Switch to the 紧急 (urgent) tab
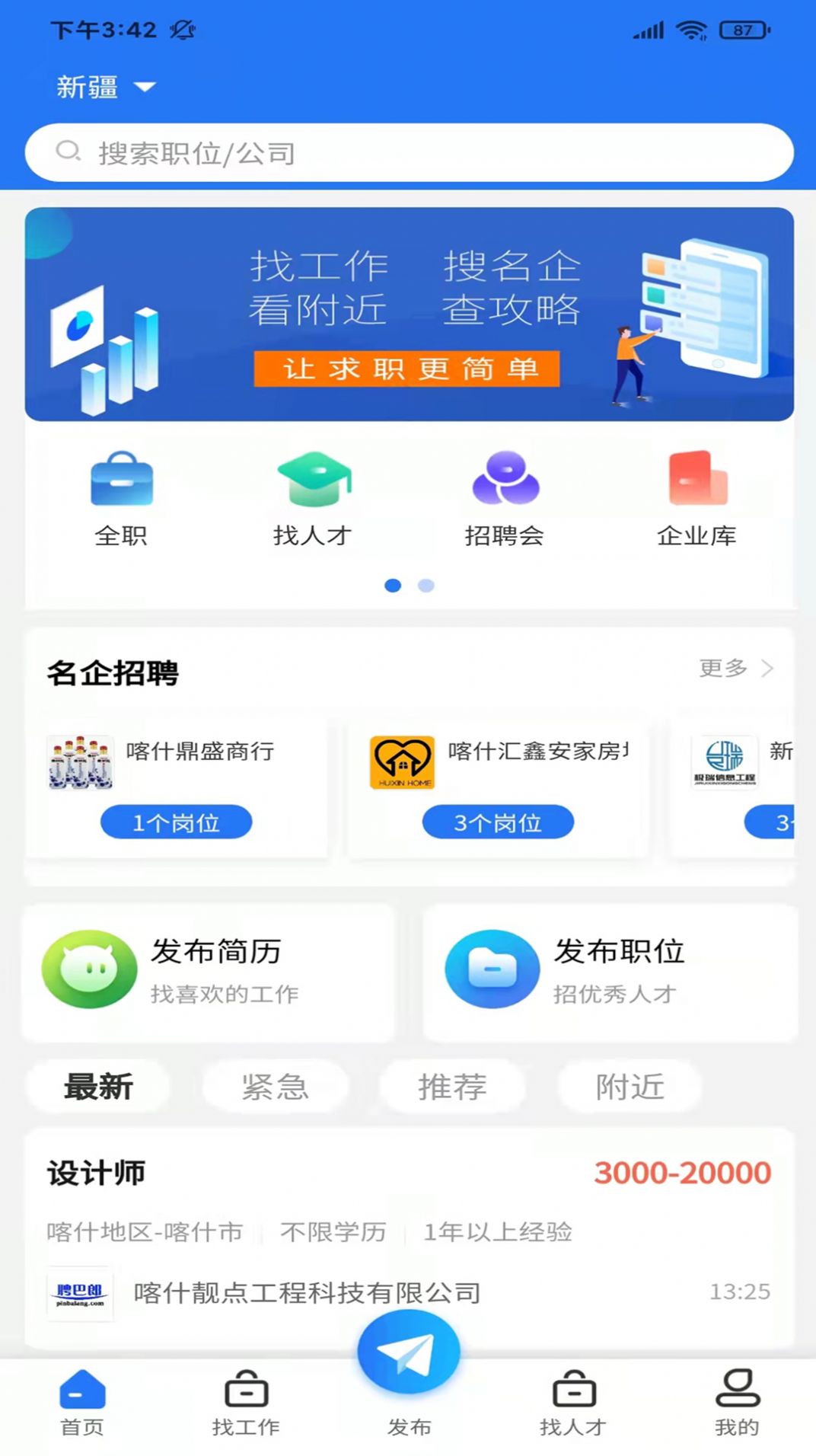816x1456 pixels. (276, 1087)
